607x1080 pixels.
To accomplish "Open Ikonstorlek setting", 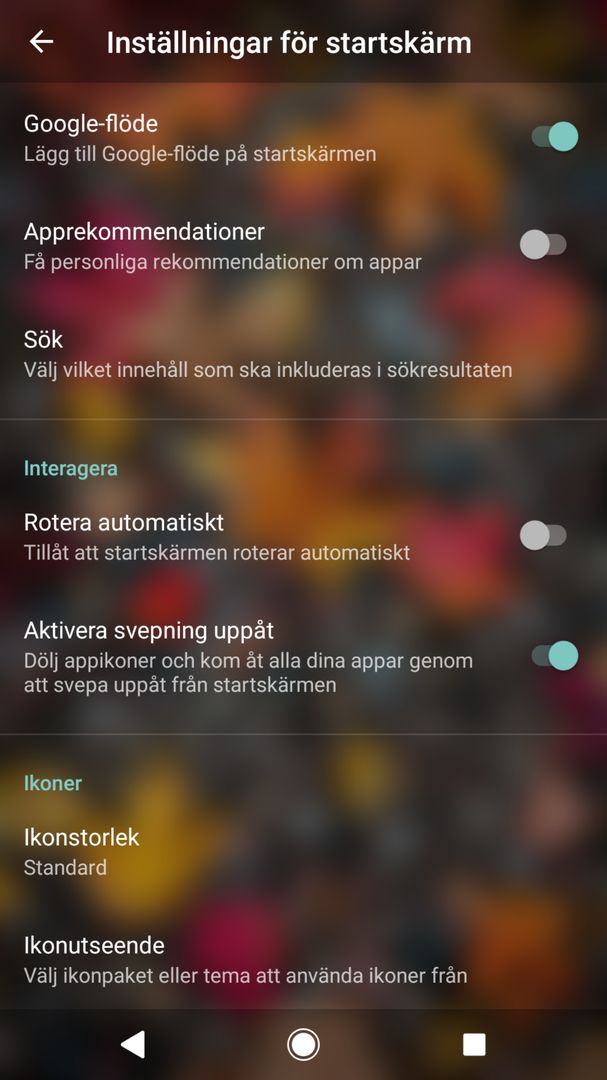I will pyautogui.click(x=303, y=851).
